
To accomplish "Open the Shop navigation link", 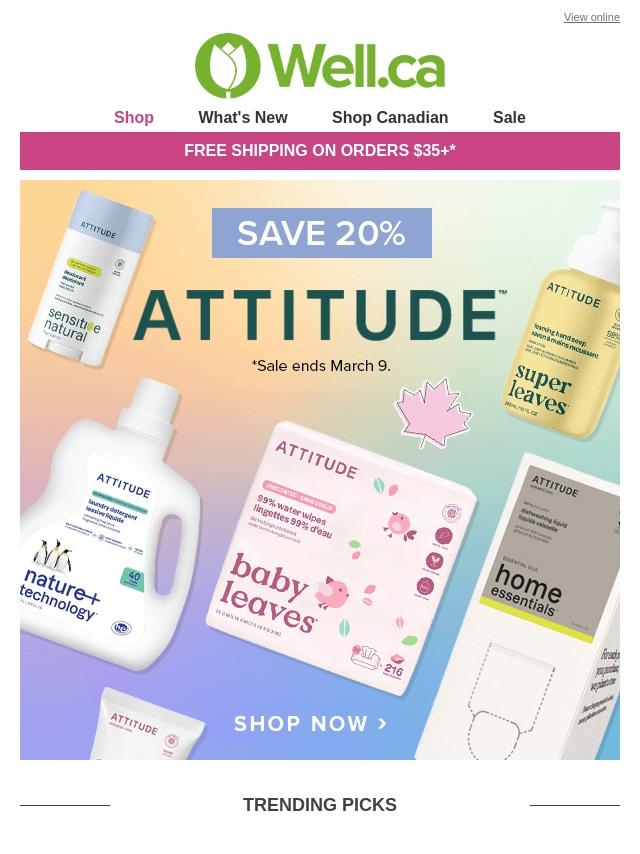I will 134,117.
